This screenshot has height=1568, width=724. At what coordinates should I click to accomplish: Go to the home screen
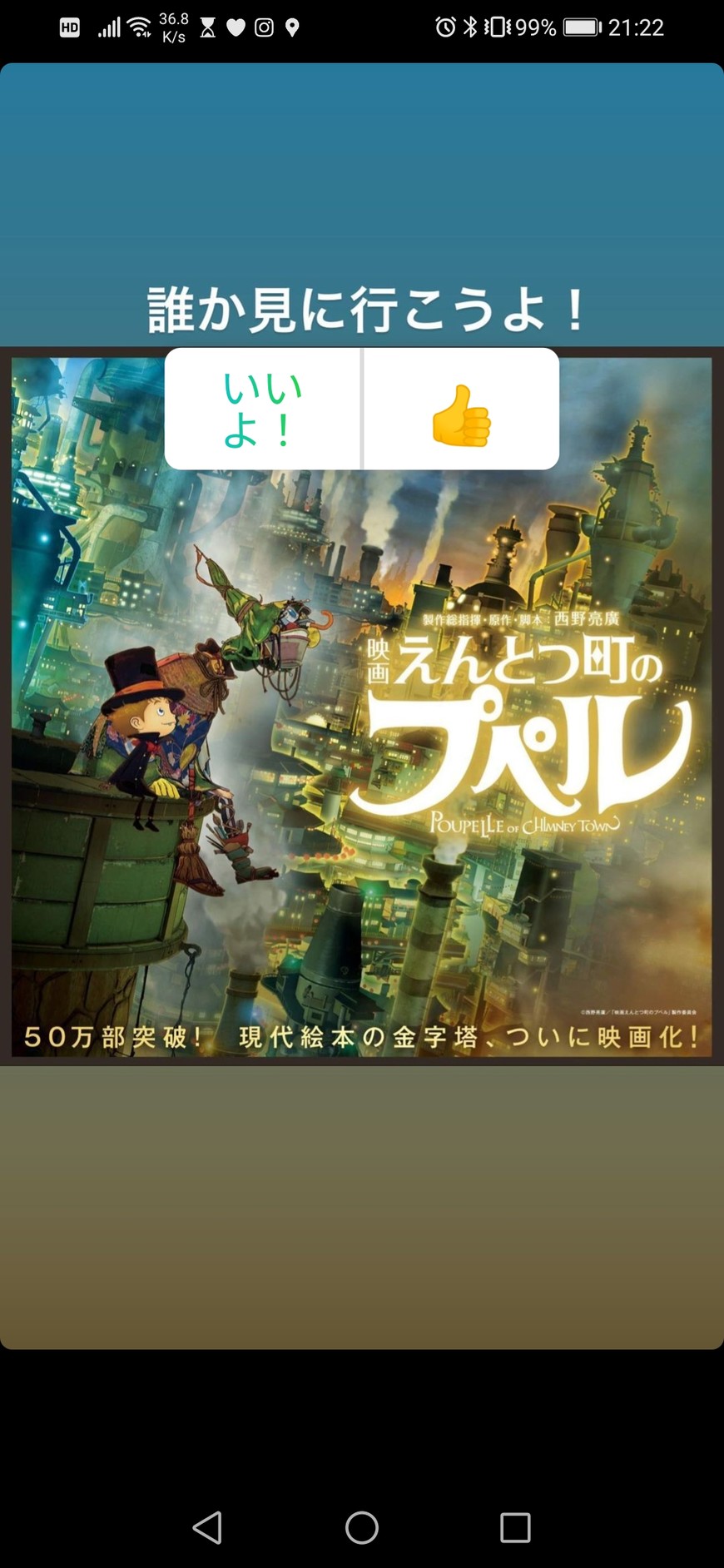(362, 1527)
